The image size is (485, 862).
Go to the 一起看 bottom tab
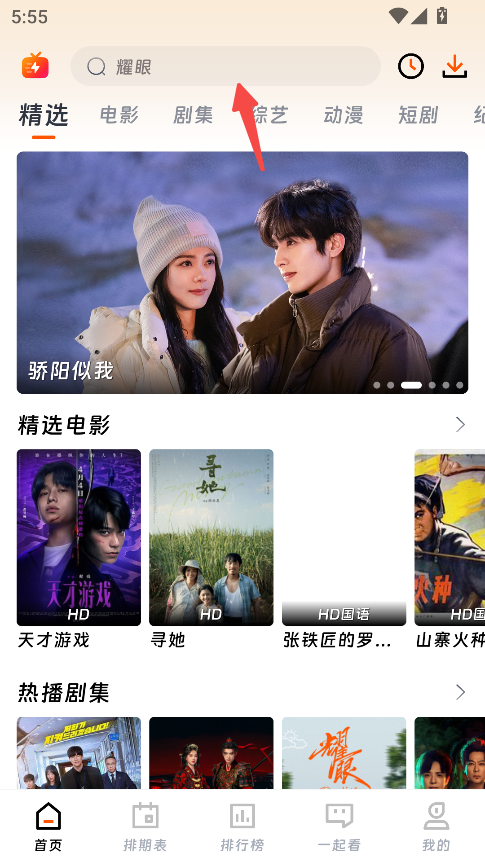(339, 827)
